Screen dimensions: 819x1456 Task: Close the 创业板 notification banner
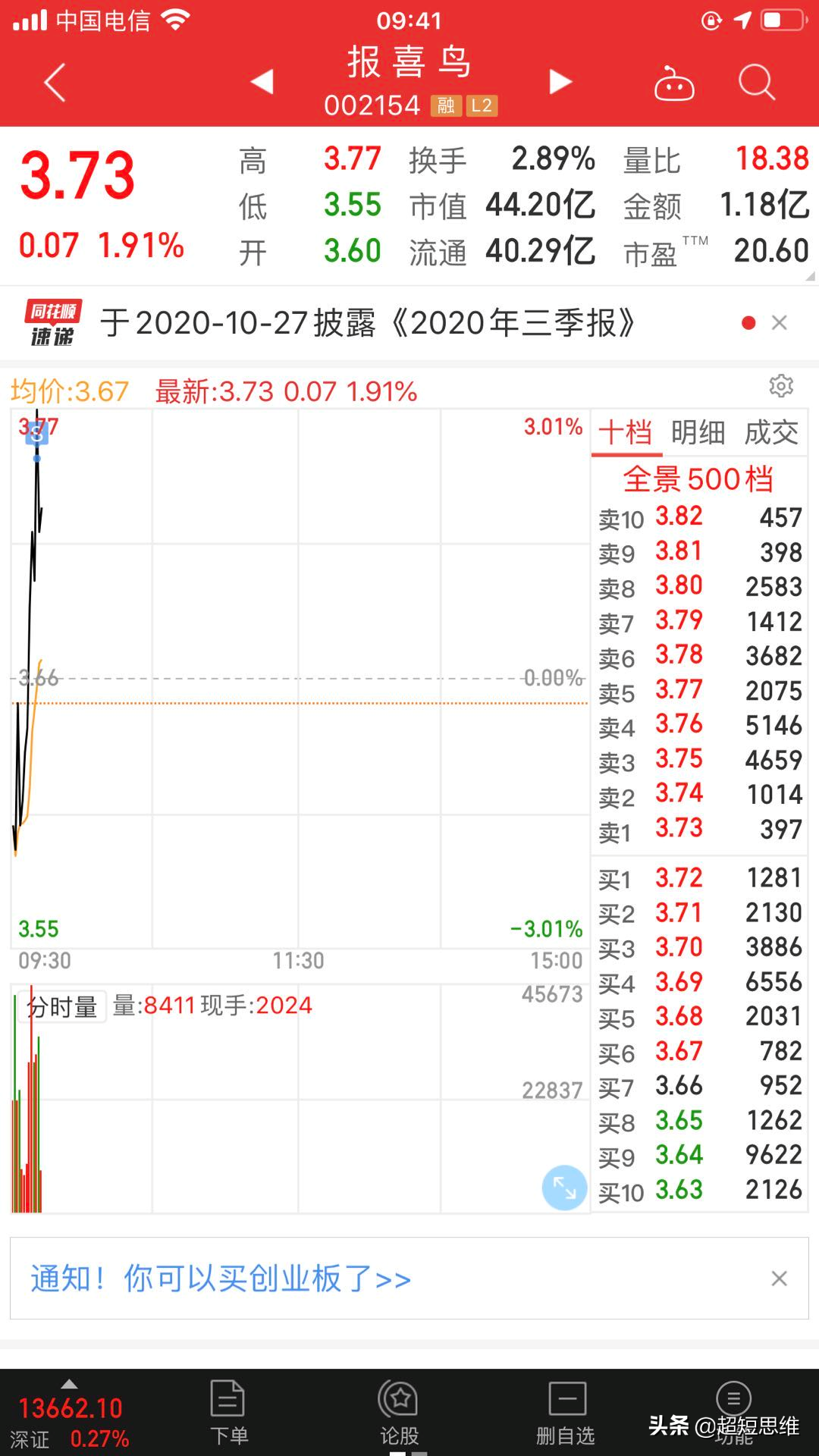point(779,1279)
